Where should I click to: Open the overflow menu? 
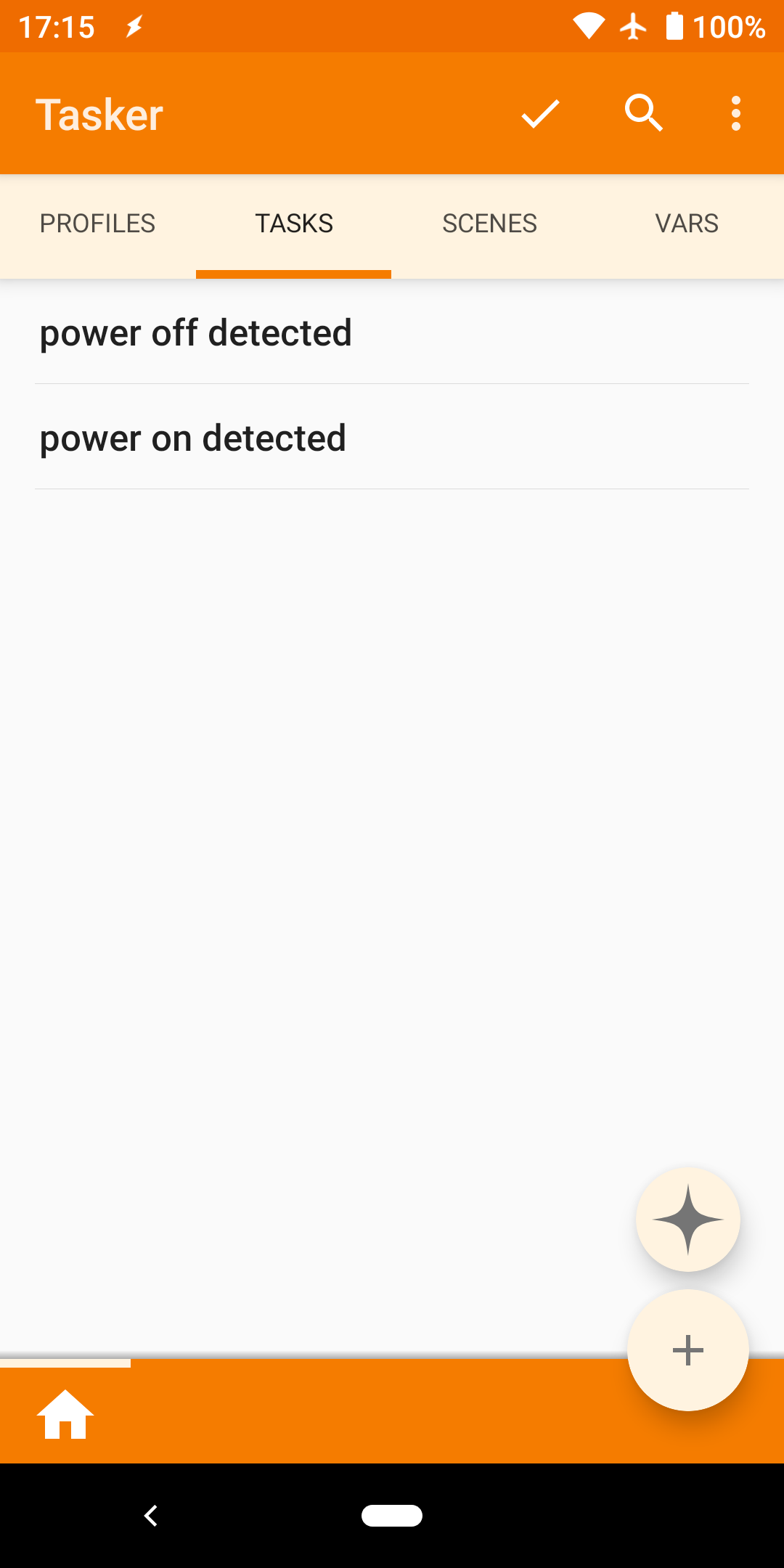(x=736, y=114)
